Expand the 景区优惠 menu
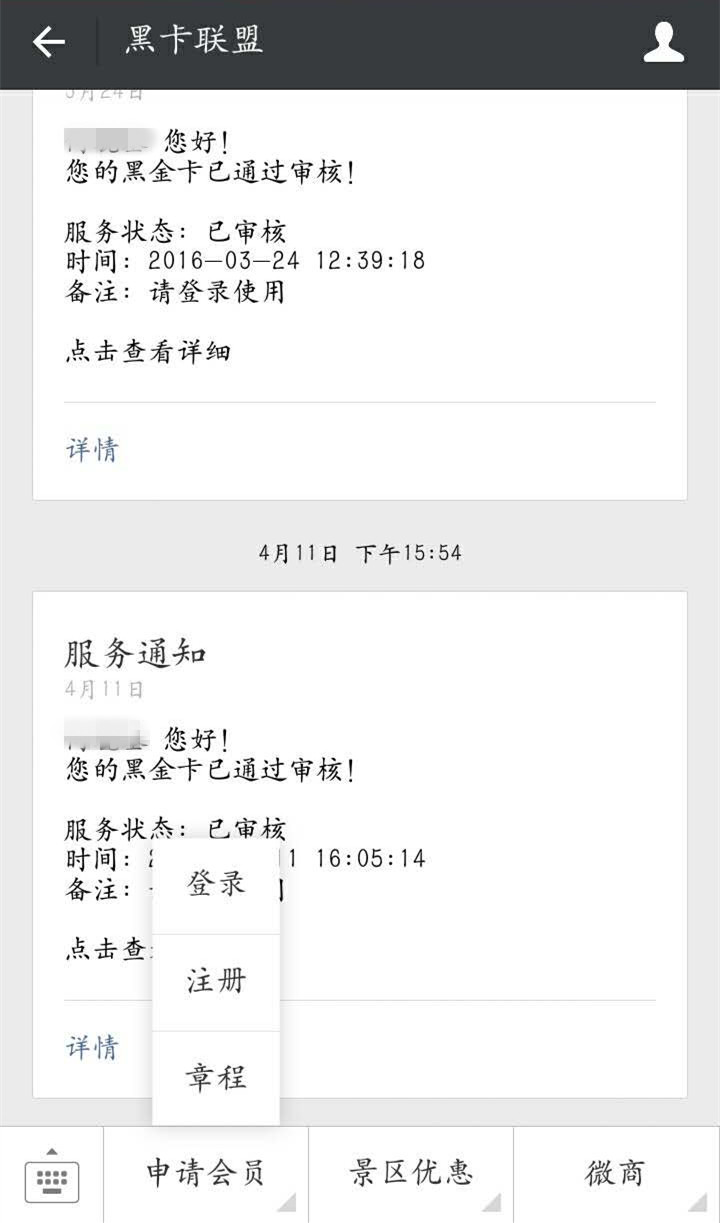The width and height of the screenshot is (720, 1223). tap(411, 1174)
